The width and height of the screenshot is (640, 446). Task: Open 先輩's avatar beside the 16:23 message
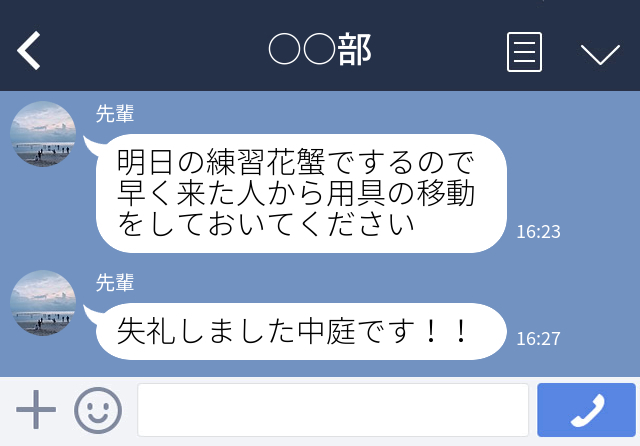[x=43, y=134]
